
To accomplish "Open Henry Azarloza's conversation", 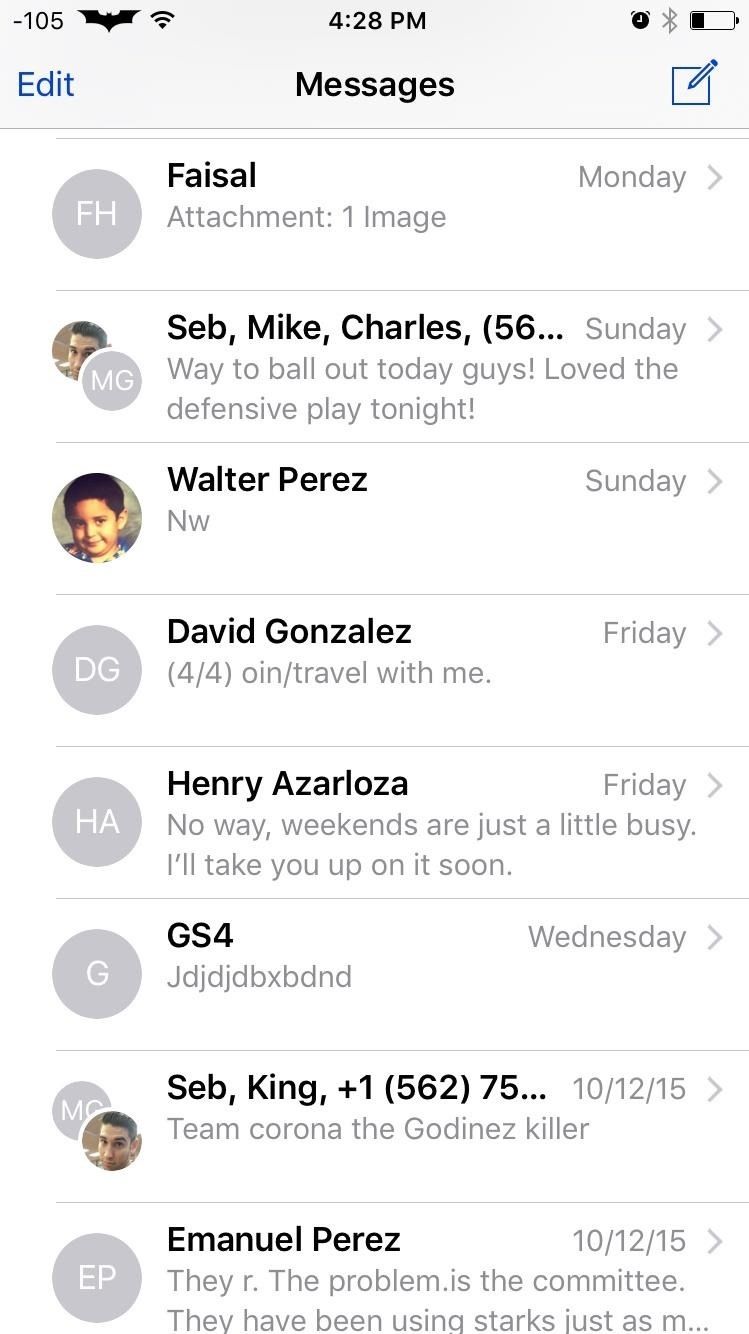I will coord(400,822).
